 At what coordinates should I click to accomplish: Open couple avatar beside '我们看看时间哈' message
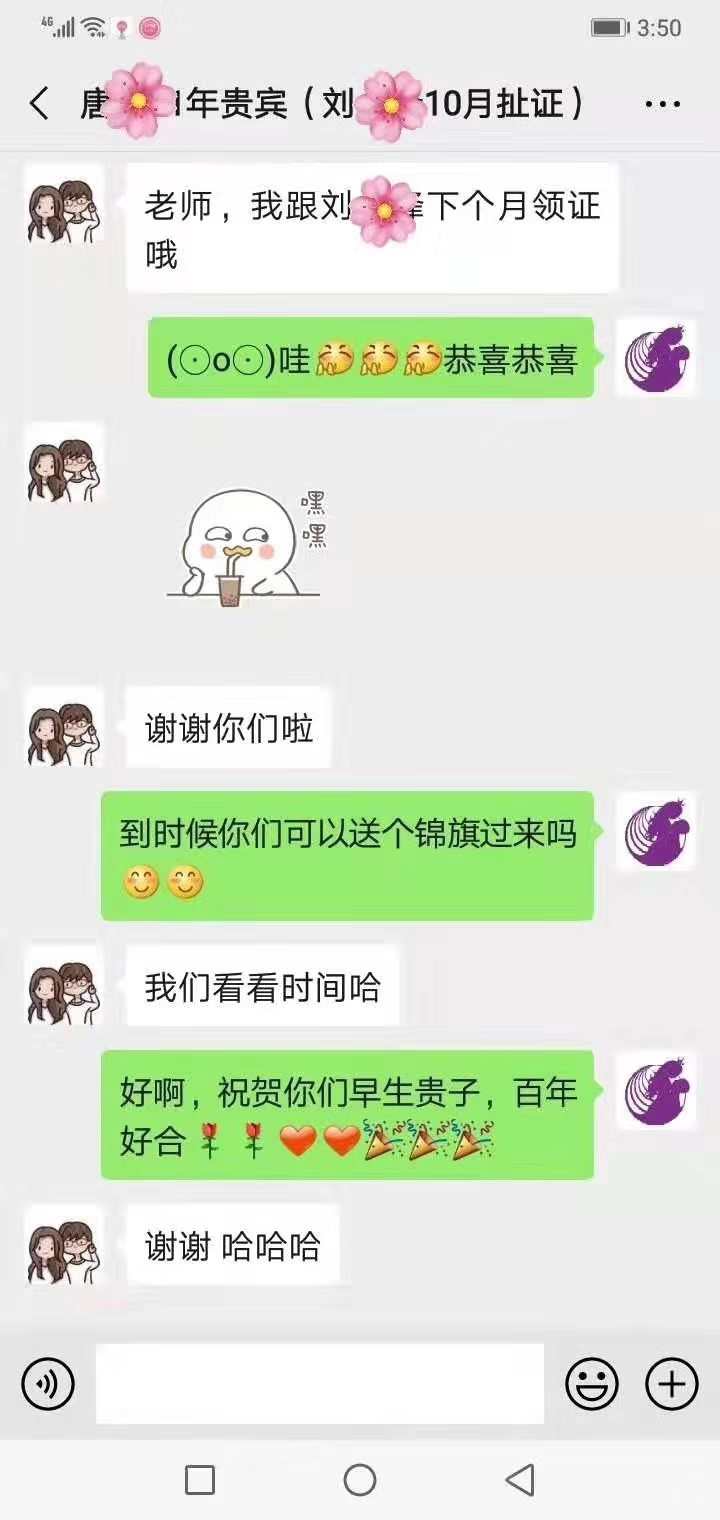(x=65, y=986)
